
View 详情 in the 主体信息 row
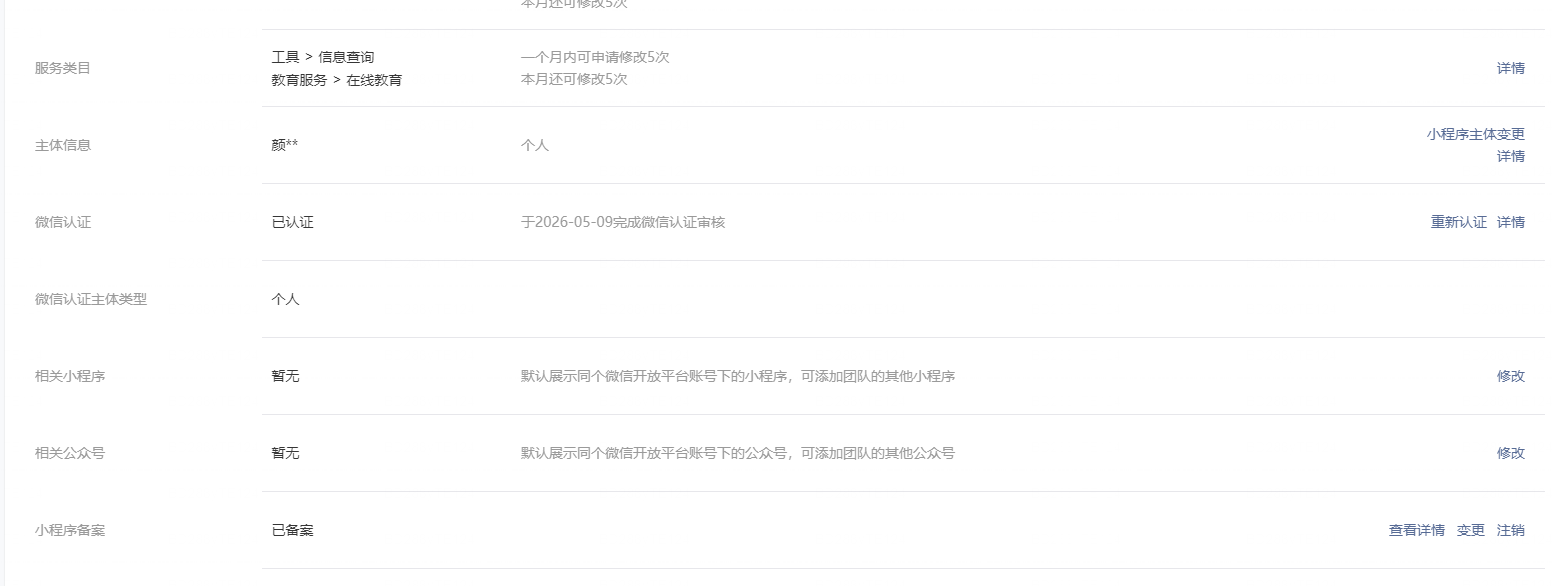1510,156
